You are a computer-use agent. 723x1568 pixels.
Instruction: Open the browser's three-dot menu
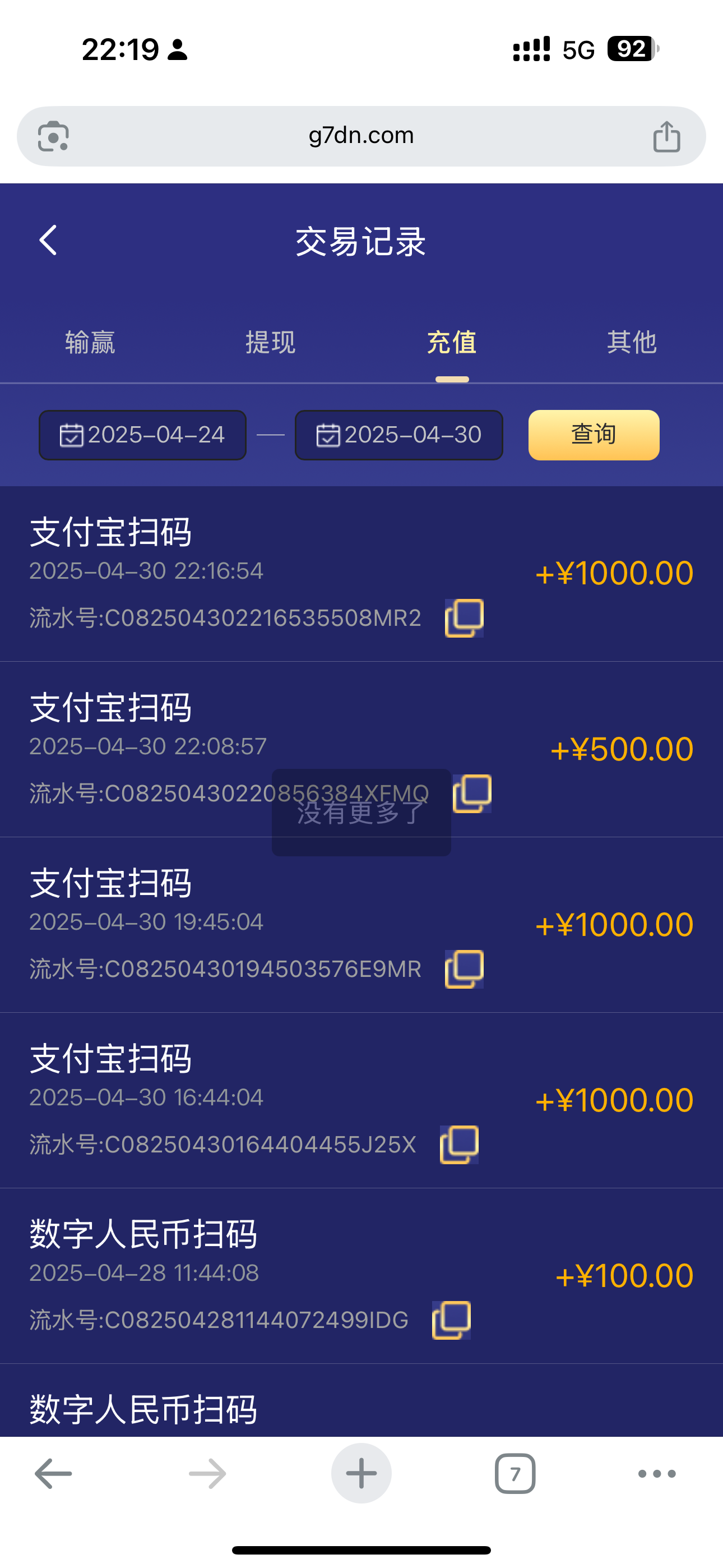click(x=657, y=1474)
